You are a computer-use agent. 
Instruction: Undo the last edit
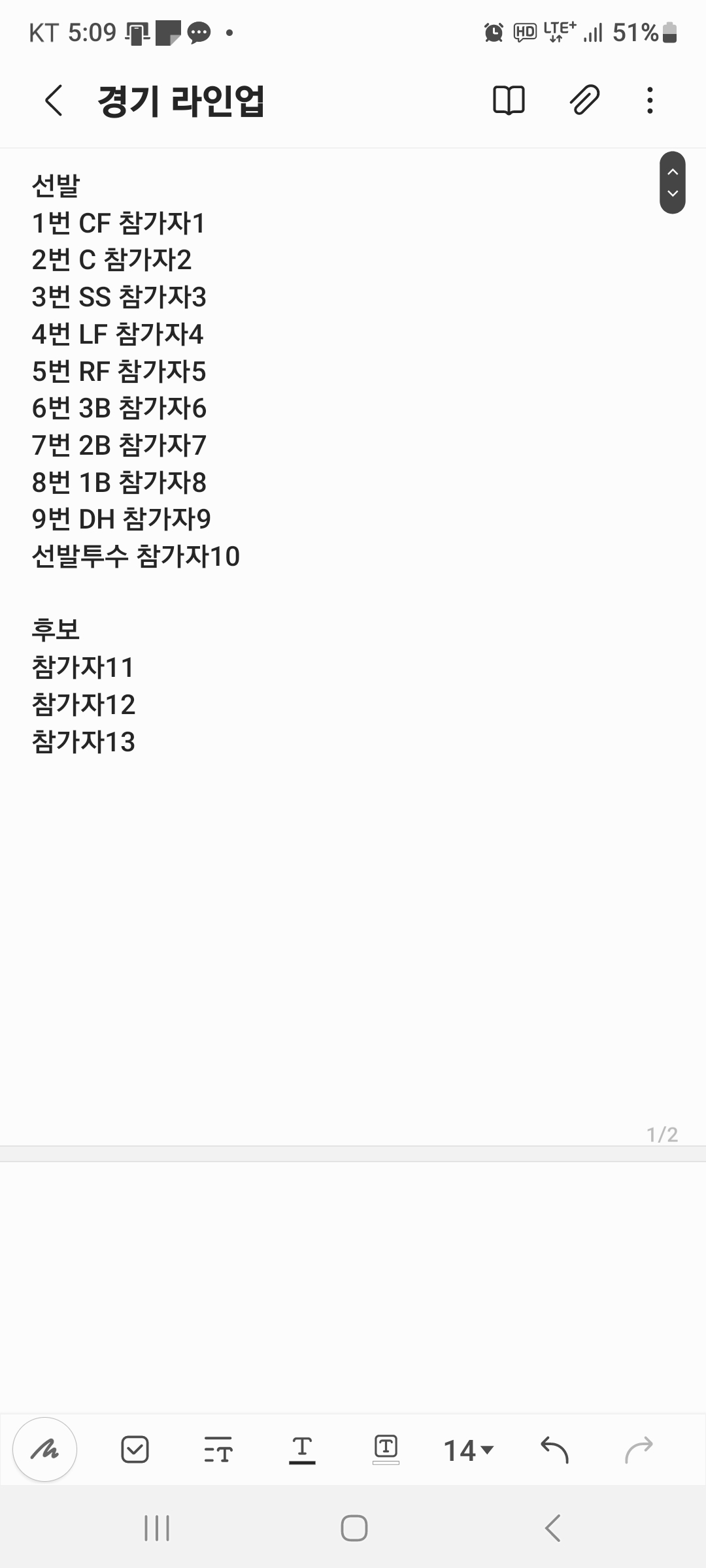click(x=554, y=1450)
